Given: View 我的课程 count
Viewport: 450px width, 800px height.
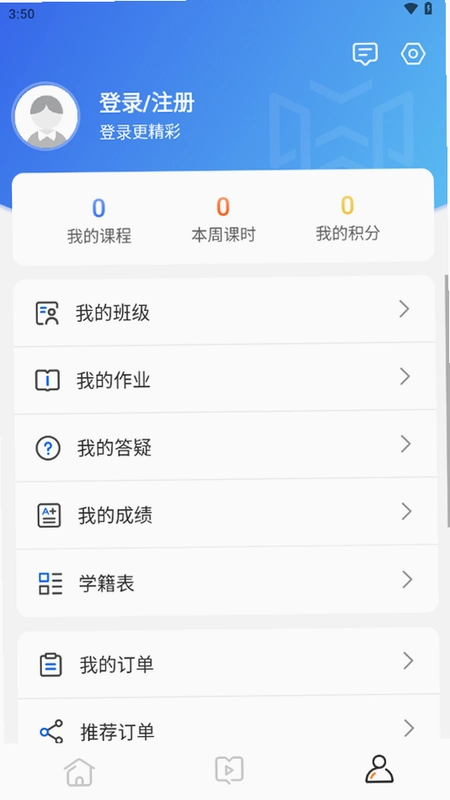Looking at the screenshot, I should 99,221.
